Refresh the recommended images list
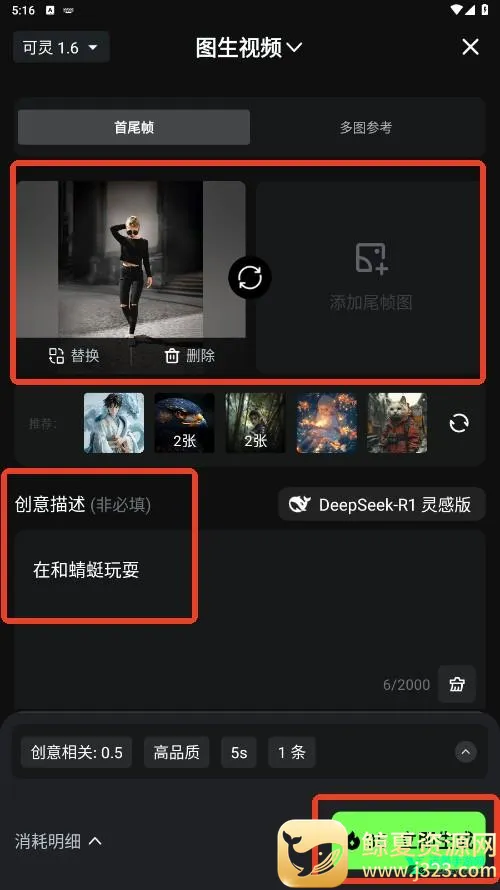500x890 pixels. pos(459,423)
